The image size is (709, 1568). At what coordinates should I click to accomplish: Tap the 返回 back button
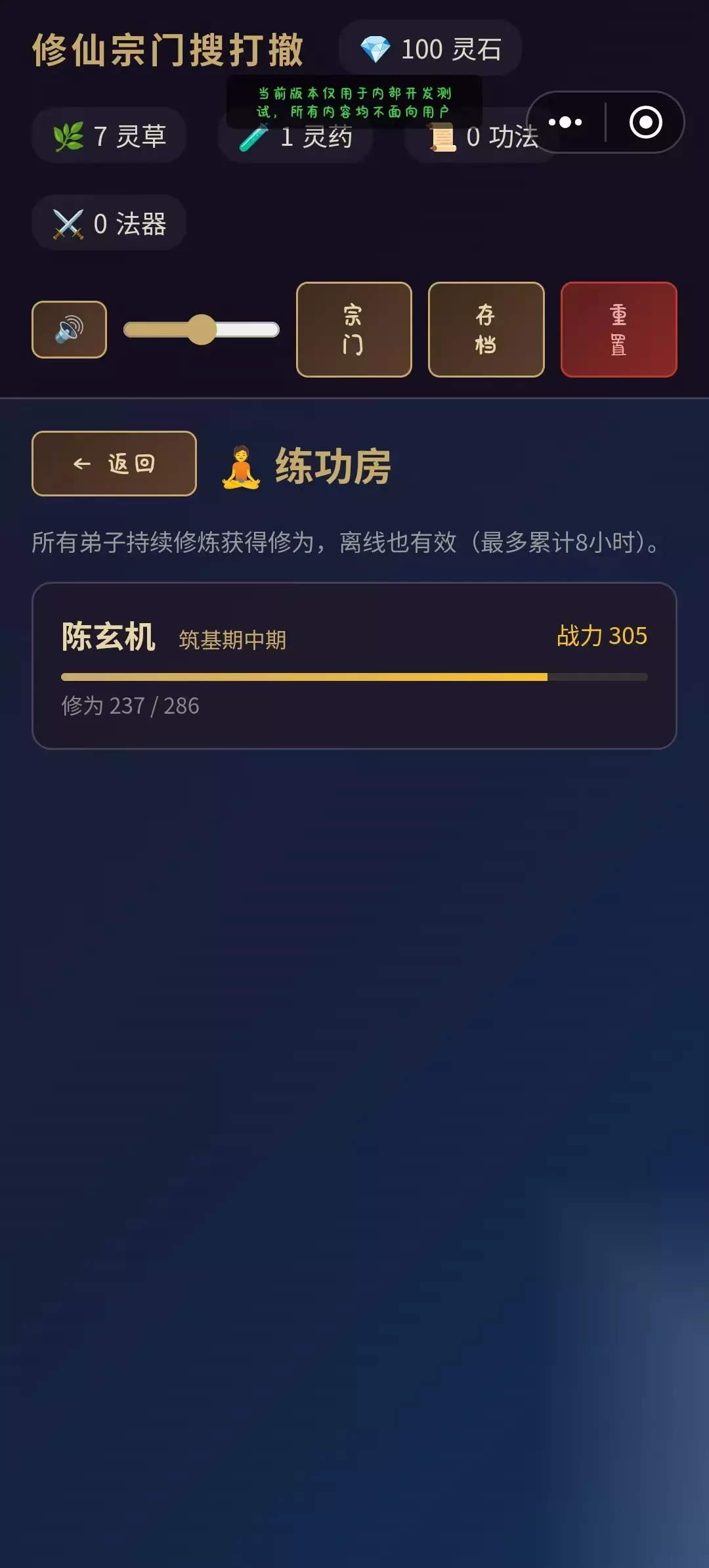(114, 464)
